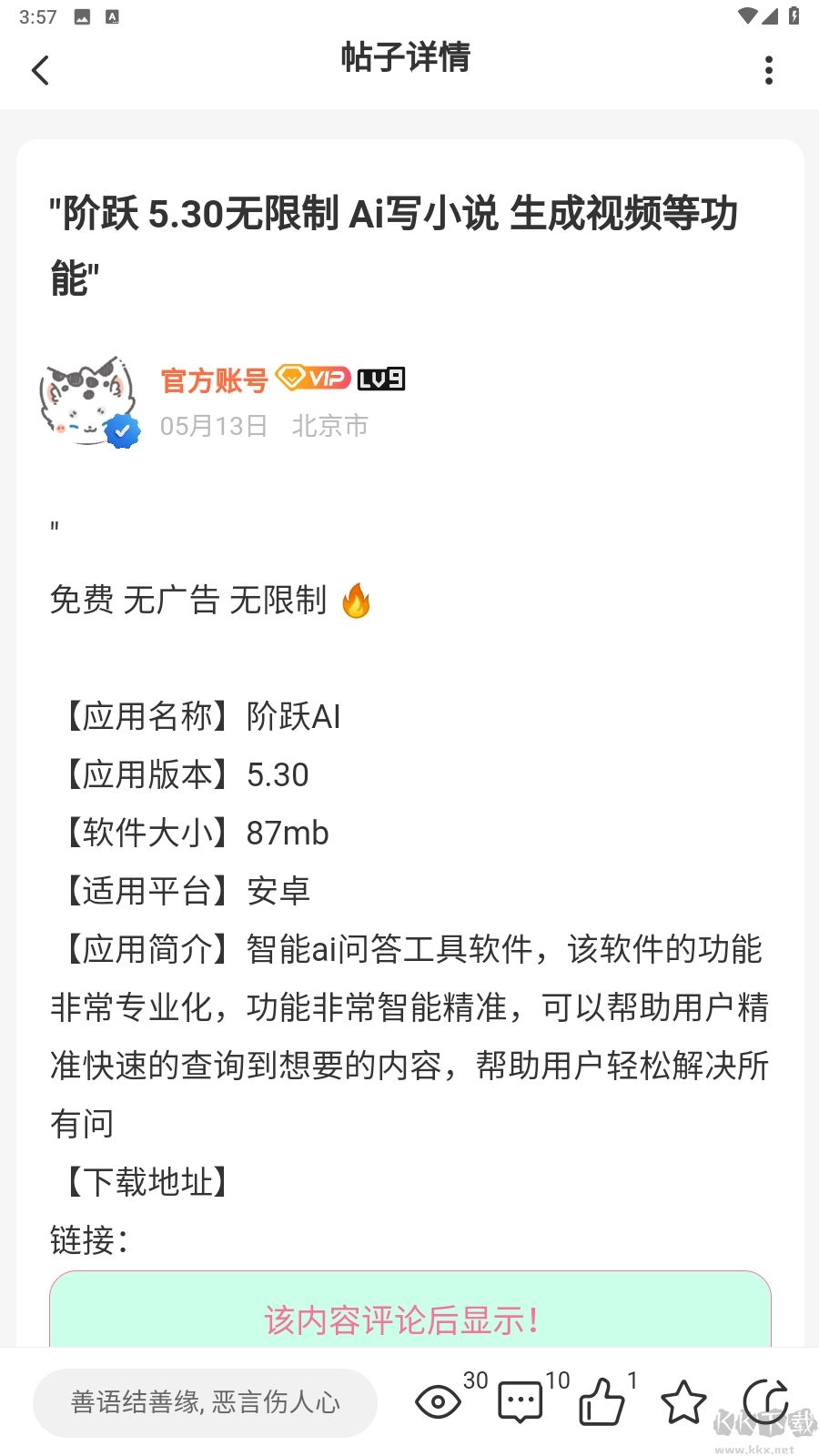Open comments via the speech bubble icon

519,1401
